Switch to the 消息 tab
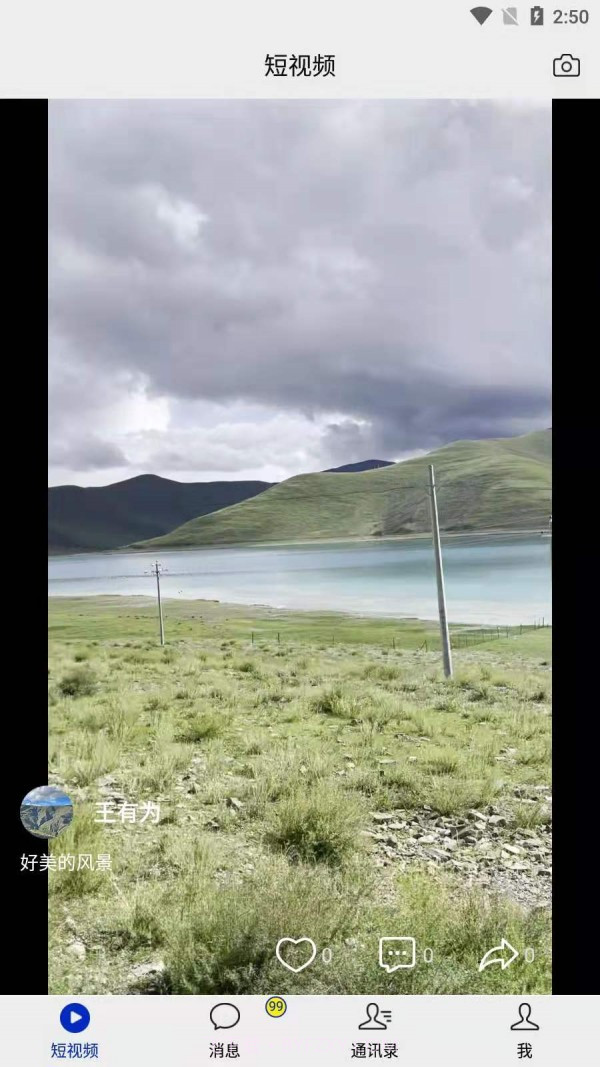Image resolution: width=600 pixels, height=1067 pixels. (x=225, y=1029)
